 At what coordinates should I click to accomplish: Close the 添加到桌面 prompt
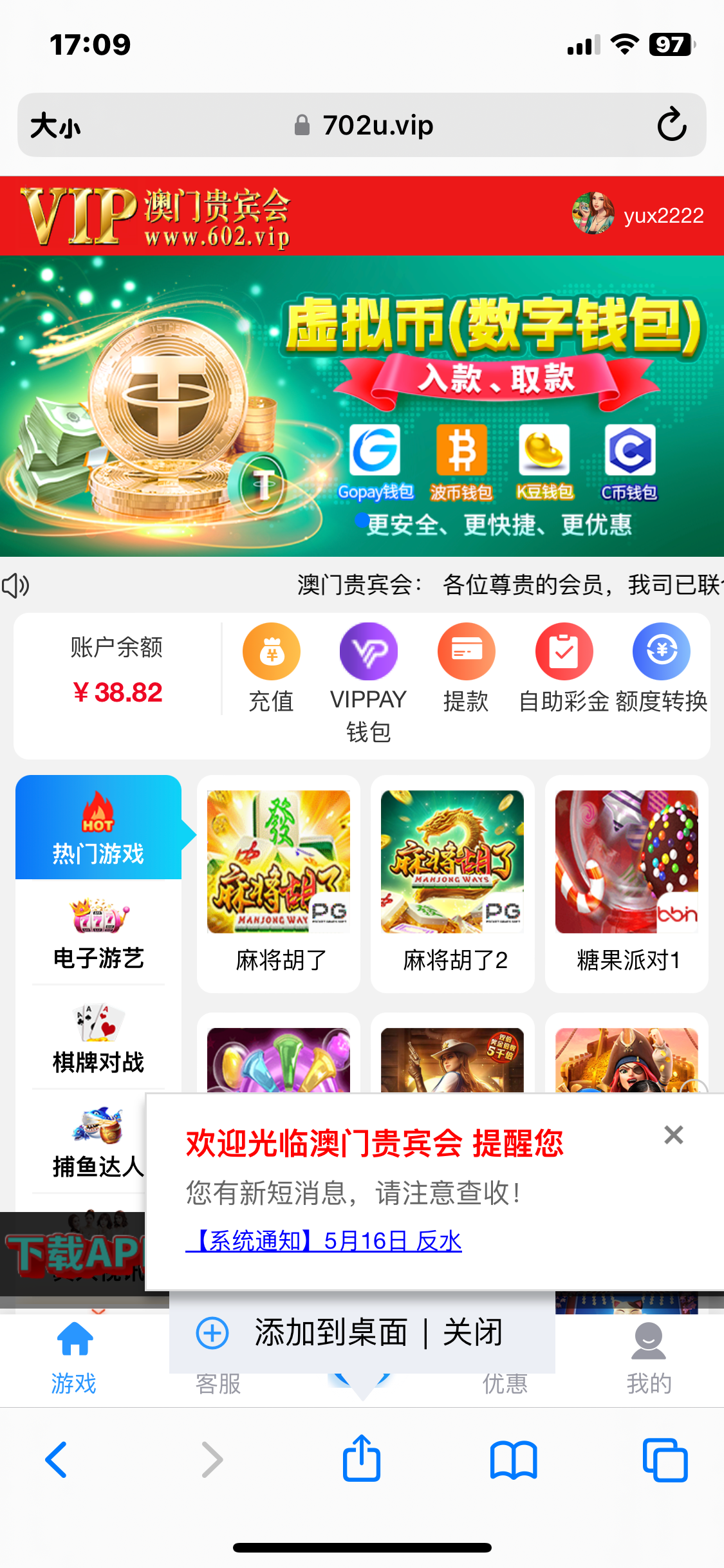click(x=472, y=1332)
